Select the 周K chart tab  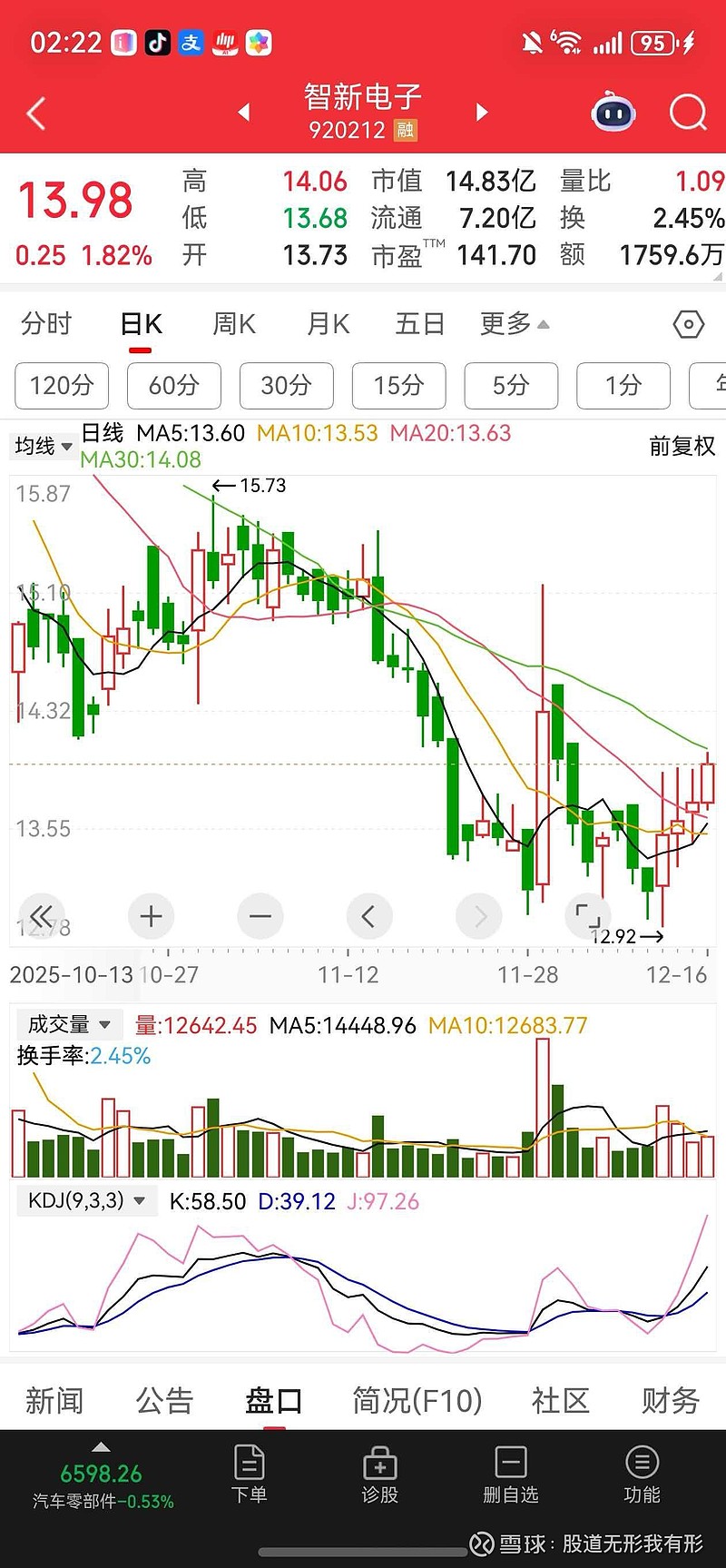(233, 324)
